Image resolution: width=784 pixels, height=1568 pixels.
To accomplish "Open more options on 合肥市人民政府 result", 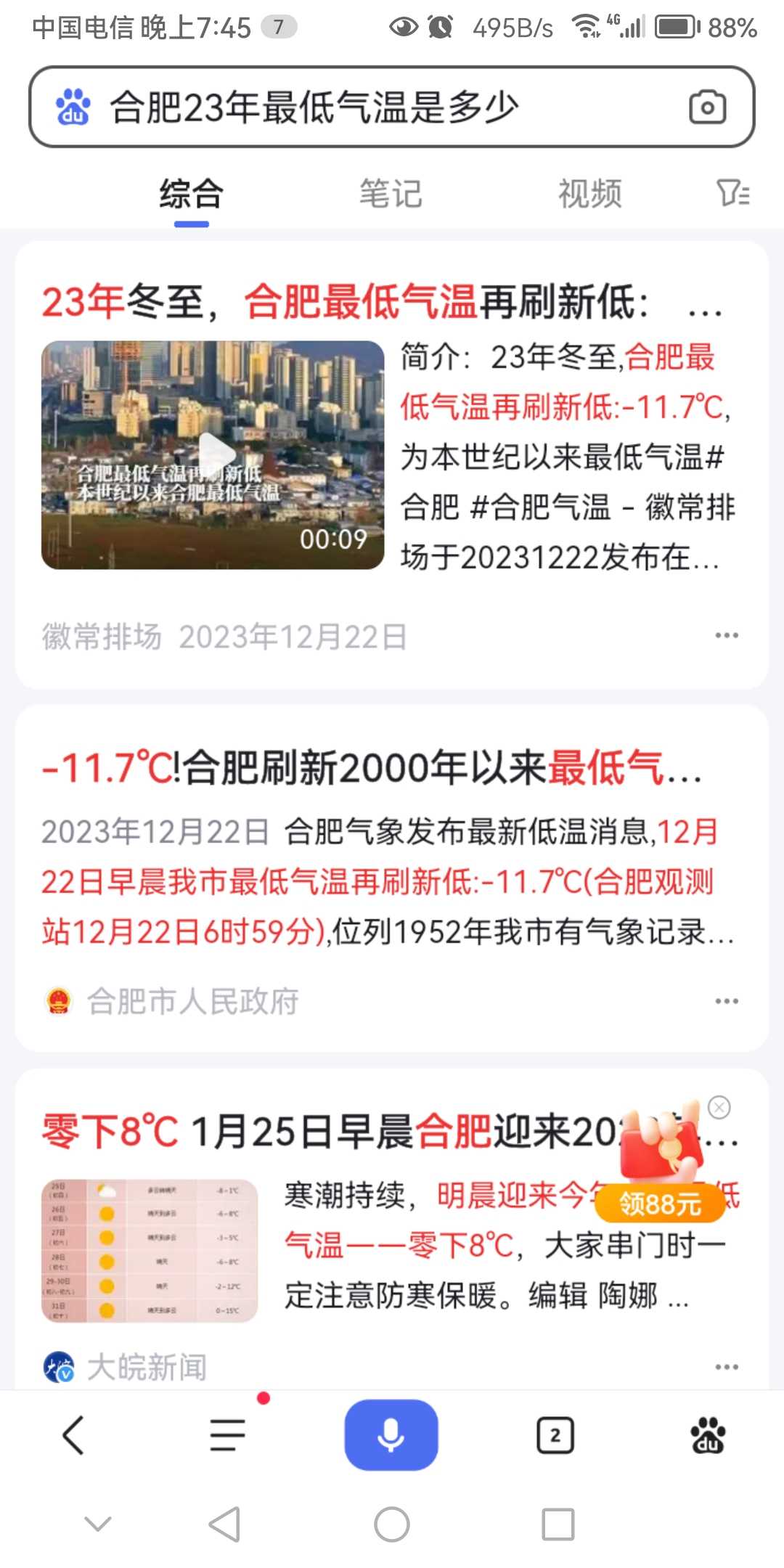I will 727,1001.
